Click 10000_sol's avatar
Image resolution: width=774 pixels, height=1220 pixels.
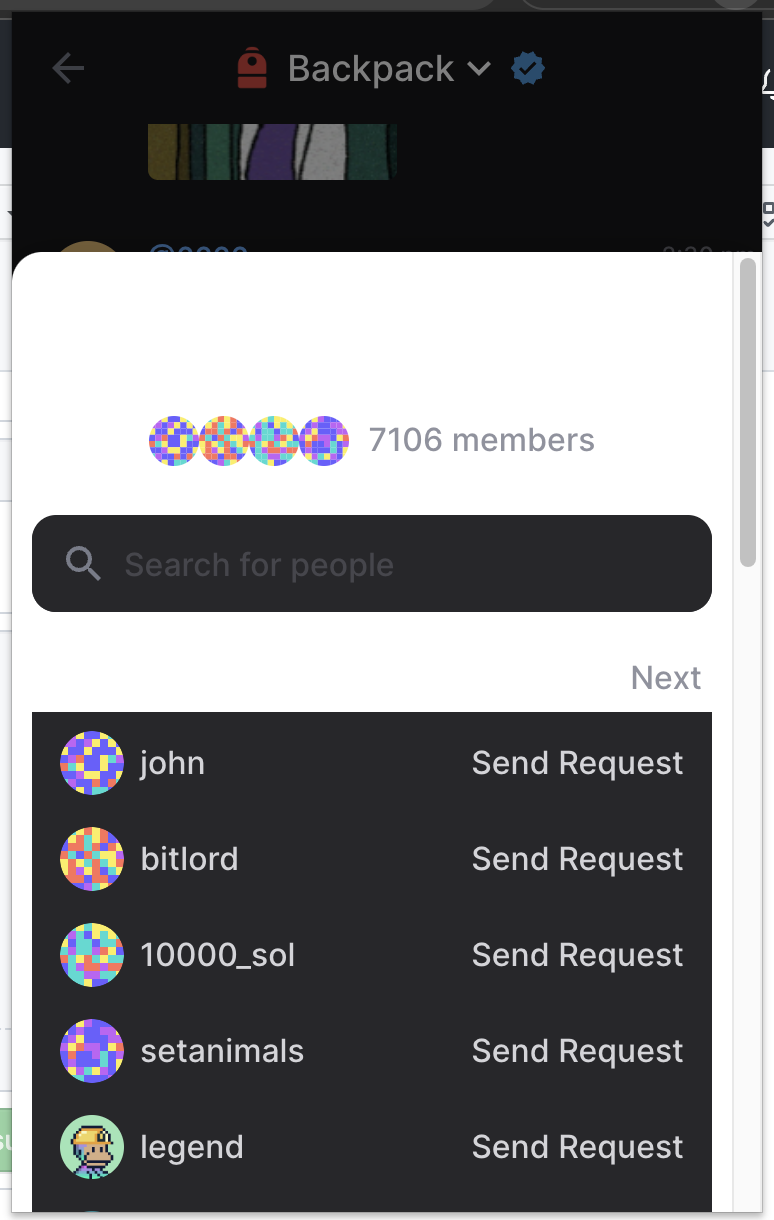pos(91,954)
